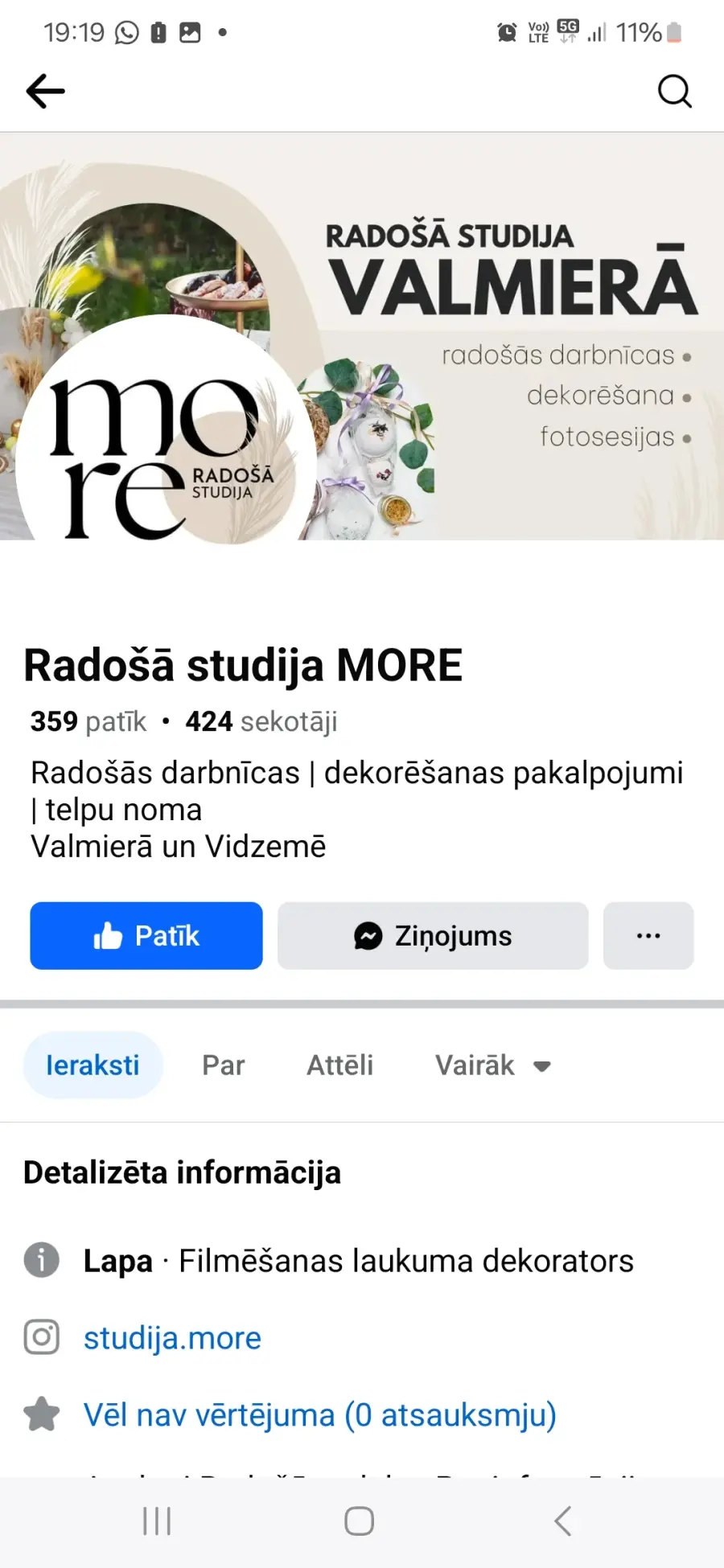The image size is (724, 1568).
Task: Send a message via Ziņojums button
Action: click(x=433, y=935)
